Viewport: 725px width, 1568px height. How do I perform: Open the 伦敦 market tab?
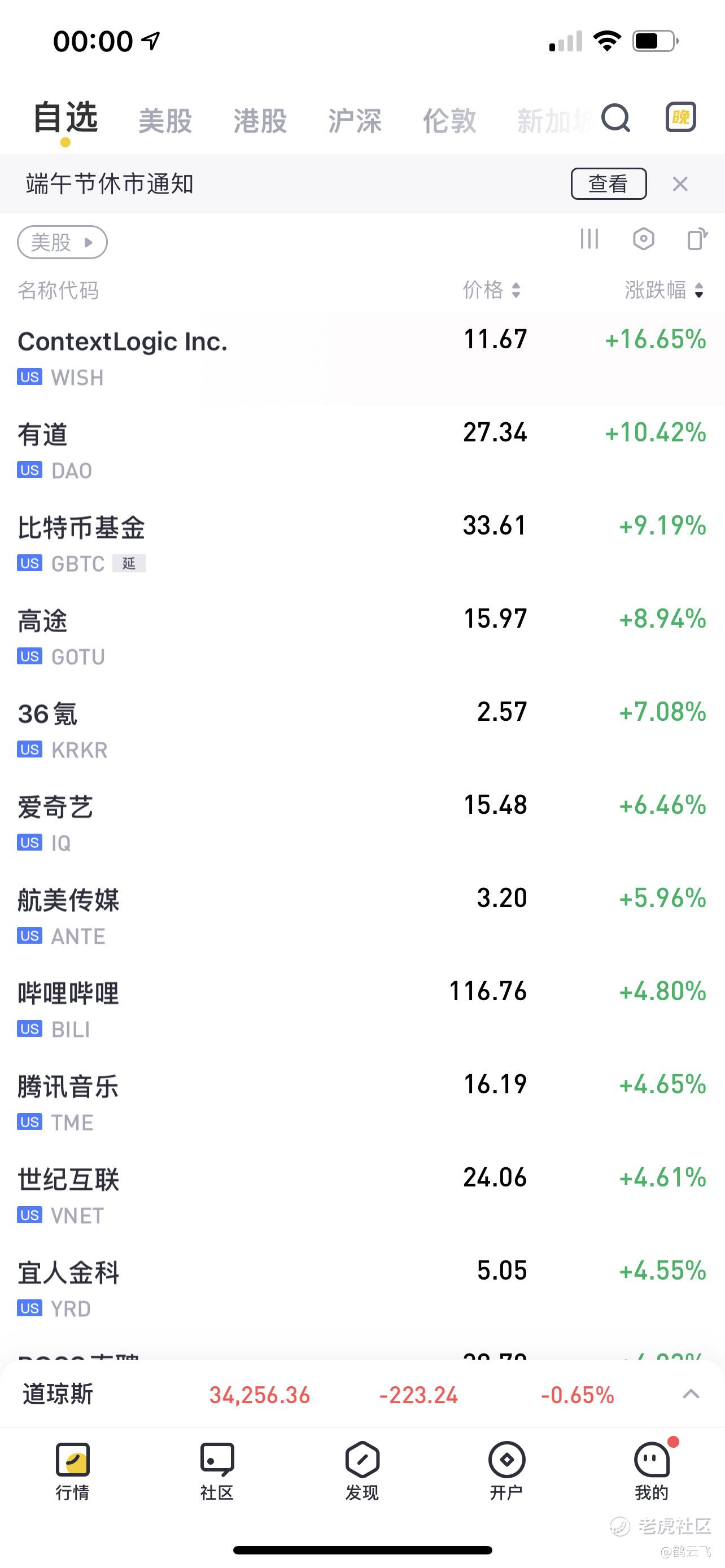450,121
